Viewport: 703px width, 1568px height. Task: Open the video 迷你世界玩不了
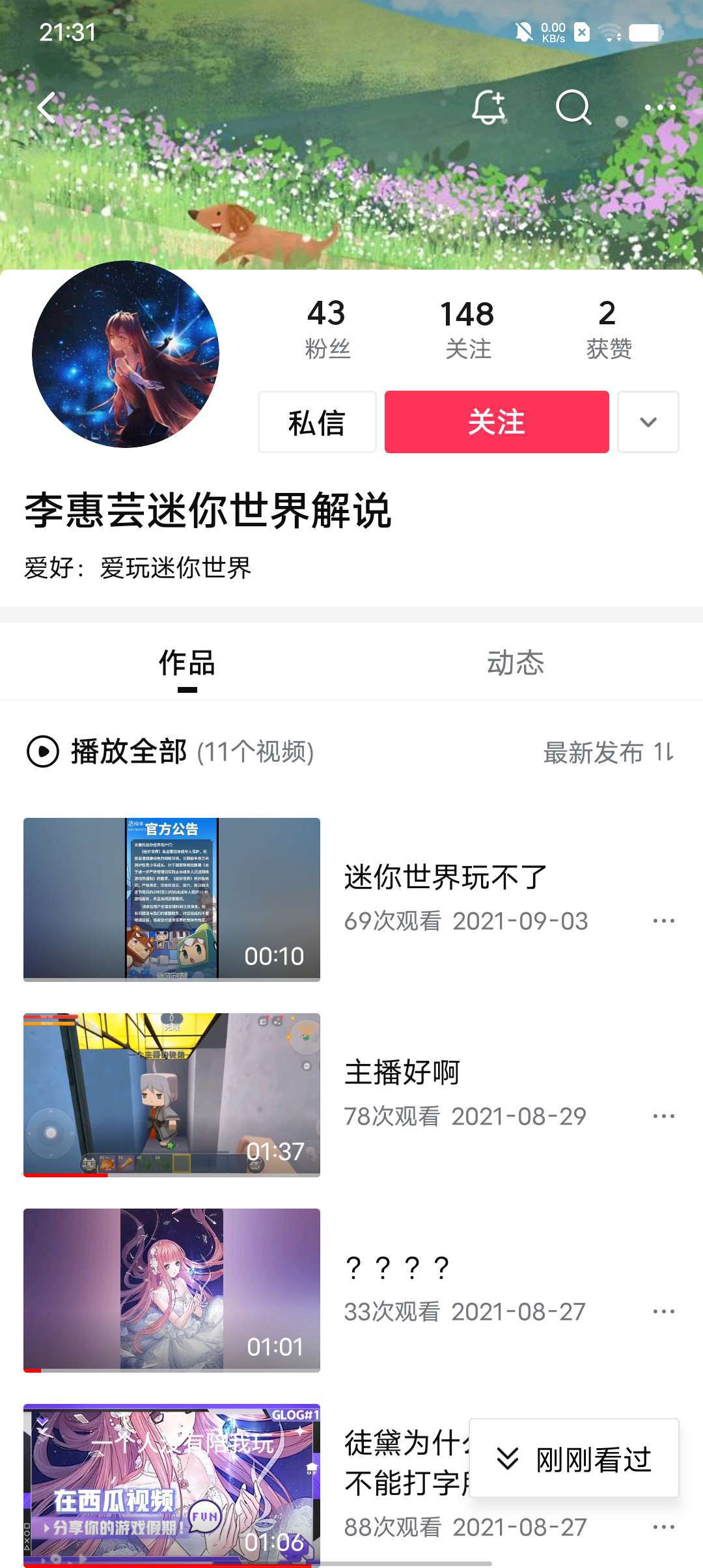[172, 899]
